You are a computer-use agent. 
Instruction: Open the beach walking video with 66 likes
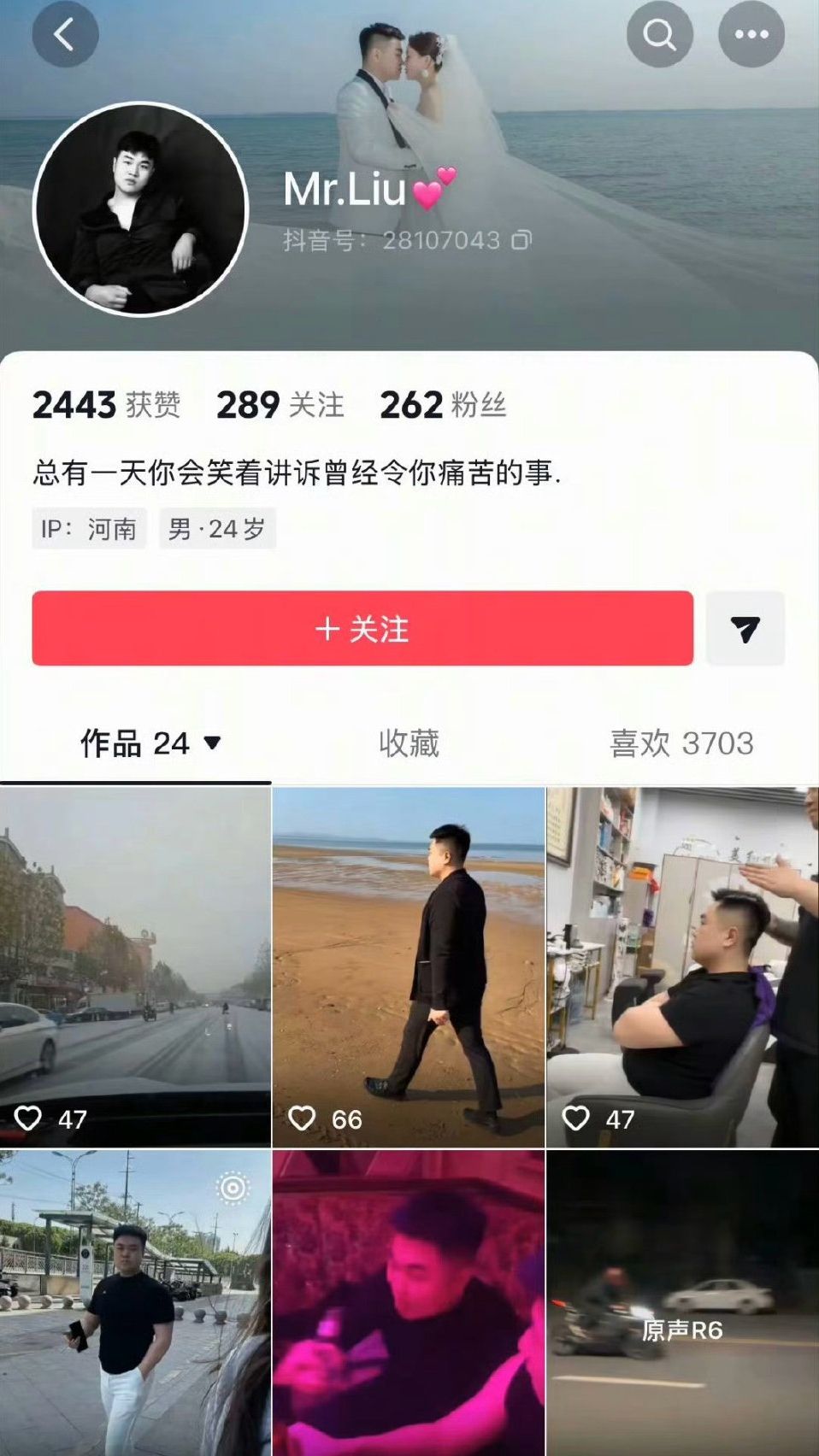point(409,966)
